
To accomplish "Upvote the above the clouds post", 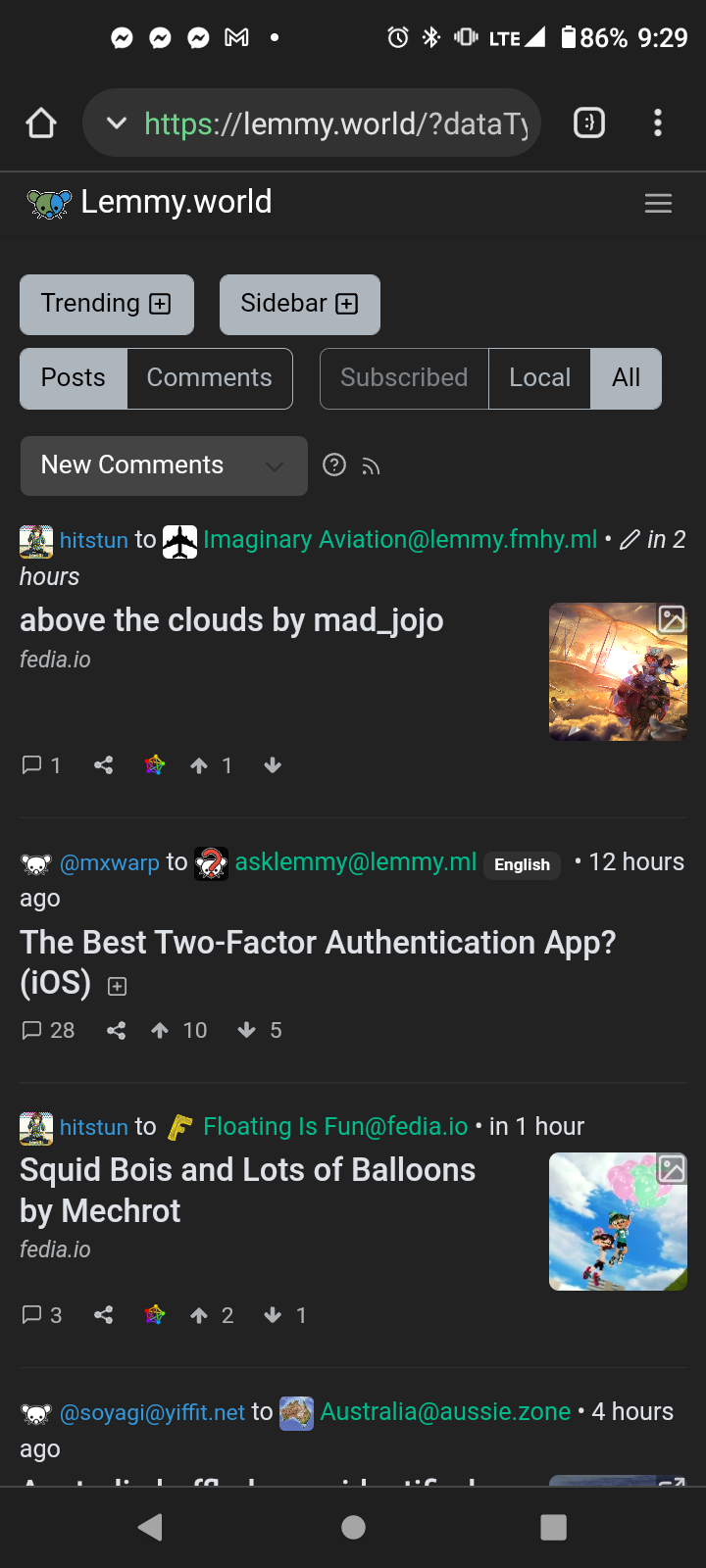I will click(x=199, y=765).
